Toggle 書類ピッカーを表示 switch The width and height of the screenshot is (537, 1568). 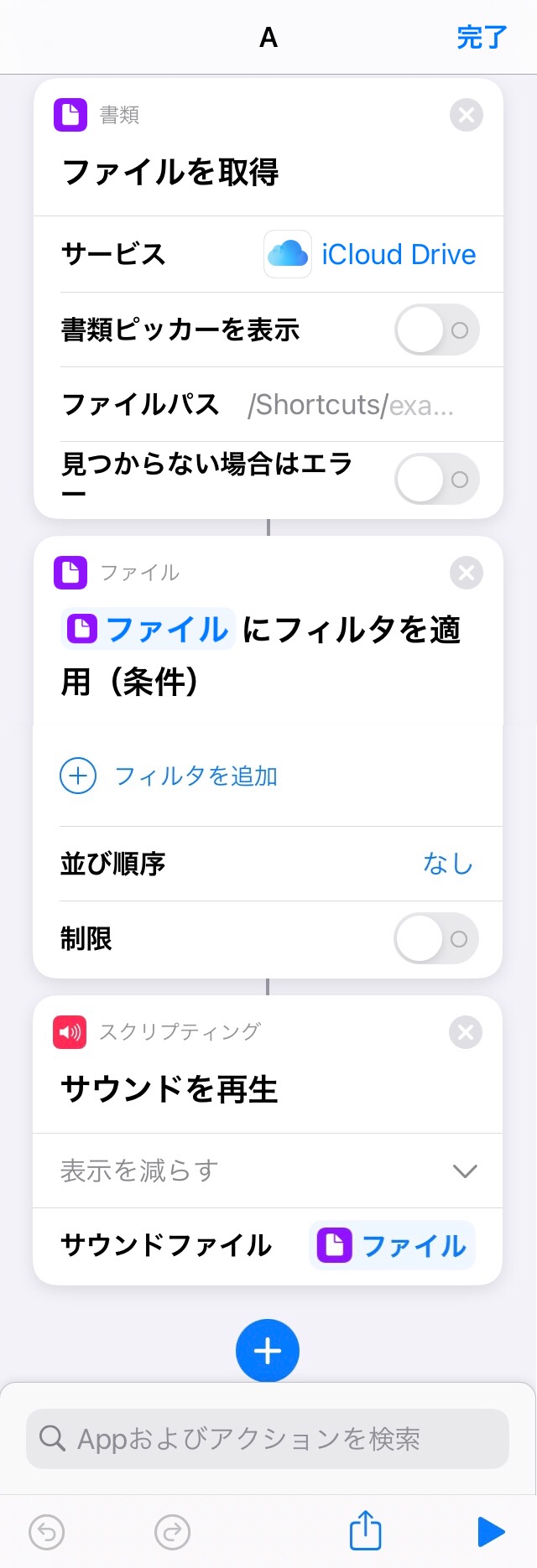click(436, 330)
